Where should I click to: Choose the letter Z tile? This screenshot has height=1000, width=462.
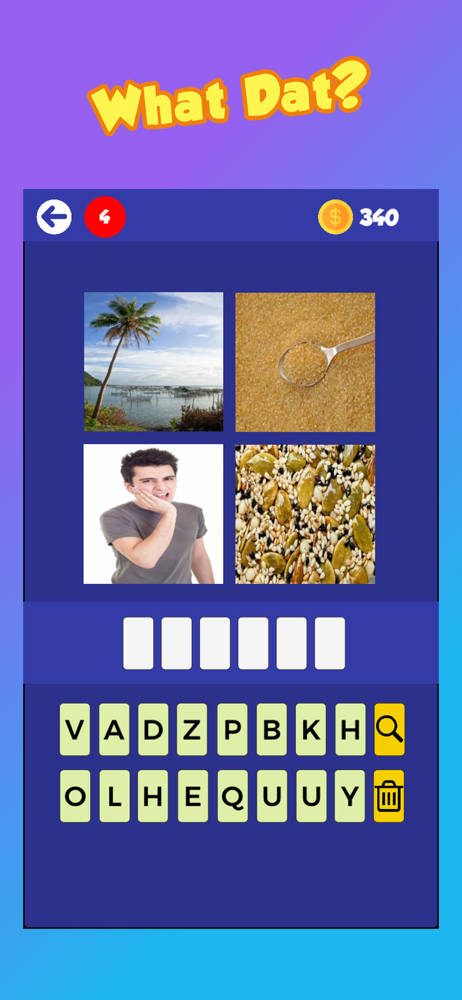[x=192, y=730]
